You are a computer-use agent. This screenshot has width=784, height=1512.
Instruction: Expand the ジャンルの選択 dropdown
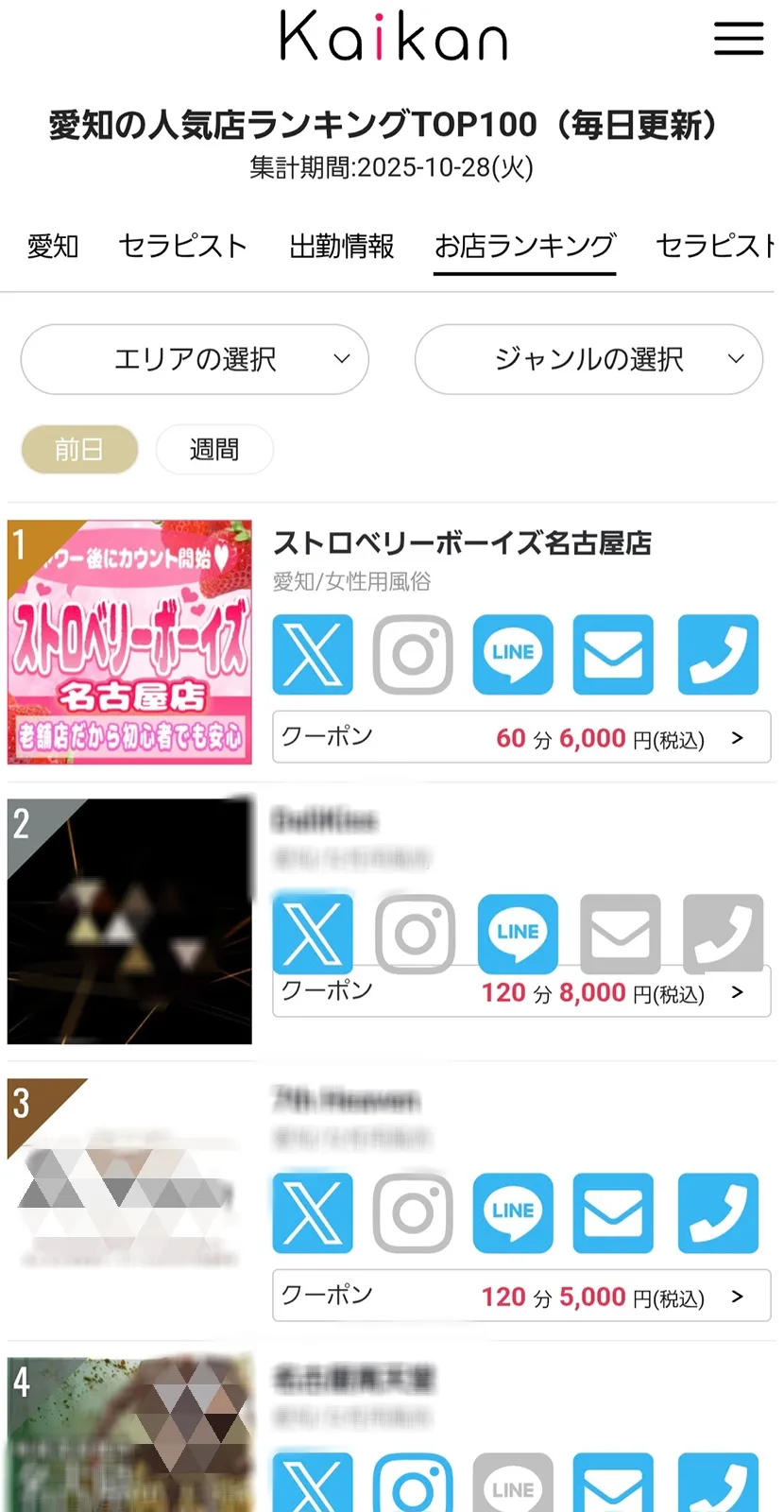click(588, 359)
